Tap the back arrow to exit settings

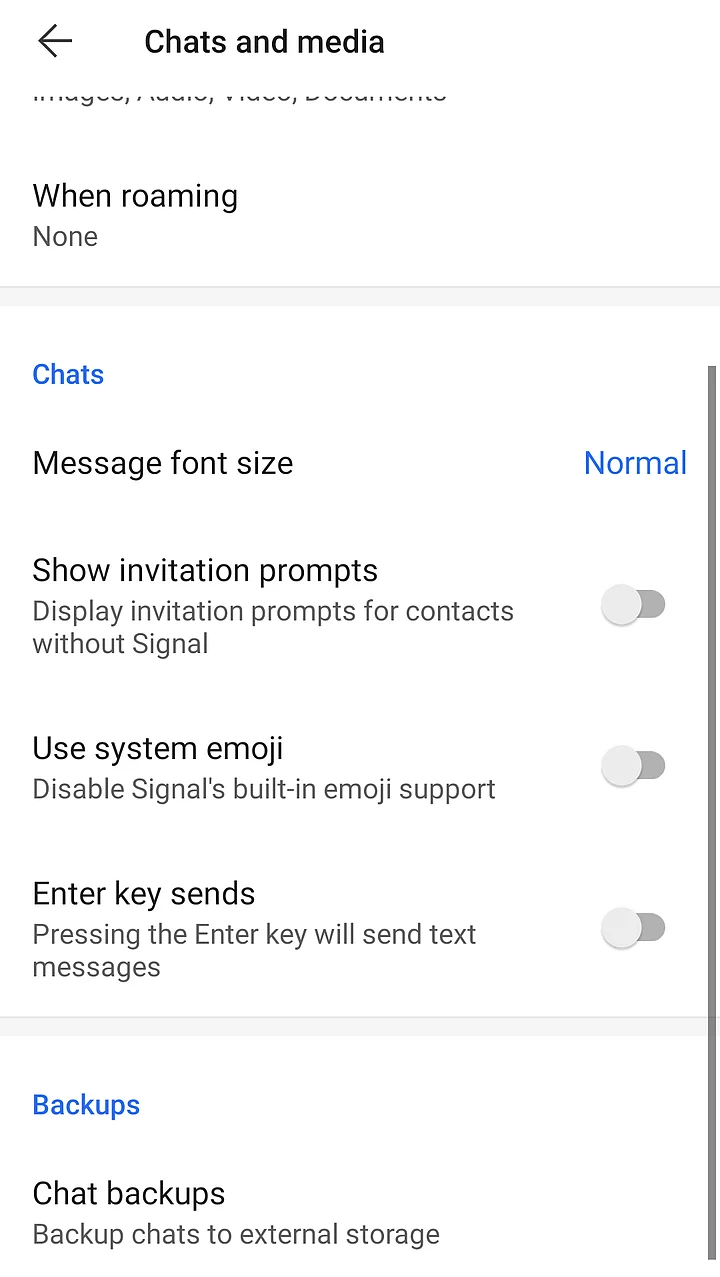(54, 41)
